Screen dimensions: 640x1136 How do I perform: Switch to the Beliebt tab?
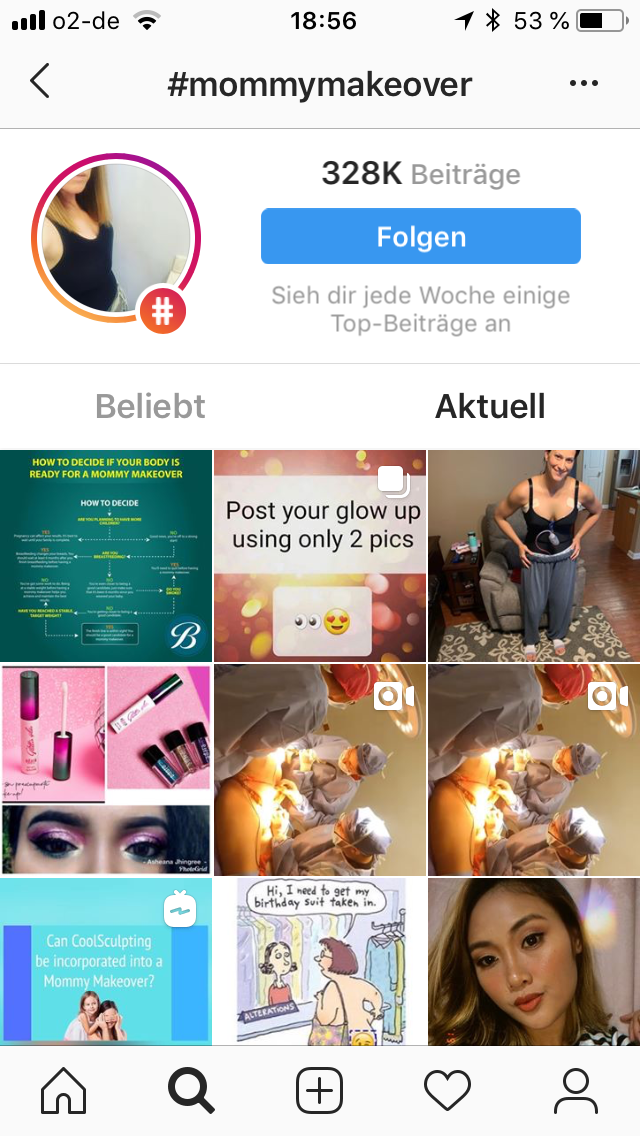pyautogui.click(x=150, y=406)
